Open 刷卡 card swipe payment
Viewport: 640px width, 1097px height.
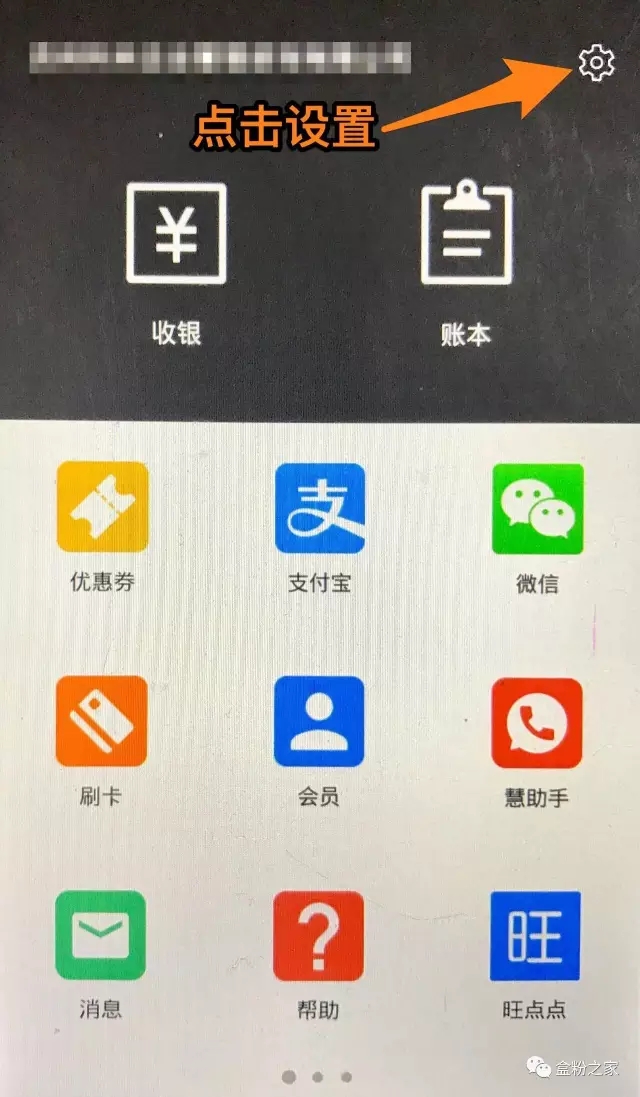(101, 721)
